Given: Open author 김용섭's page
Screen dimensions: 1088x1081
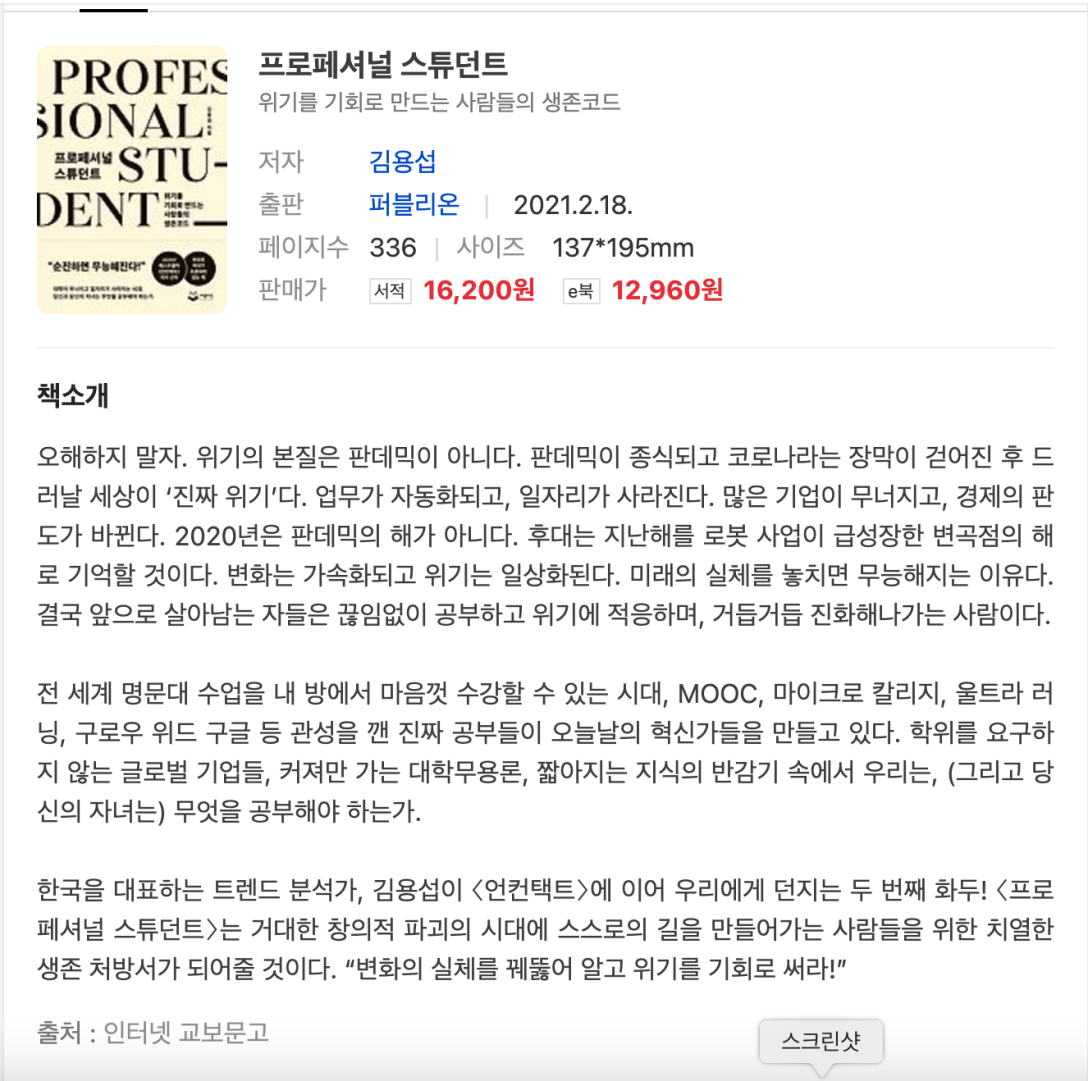Looking at the screenshot, I should point(402,161).
